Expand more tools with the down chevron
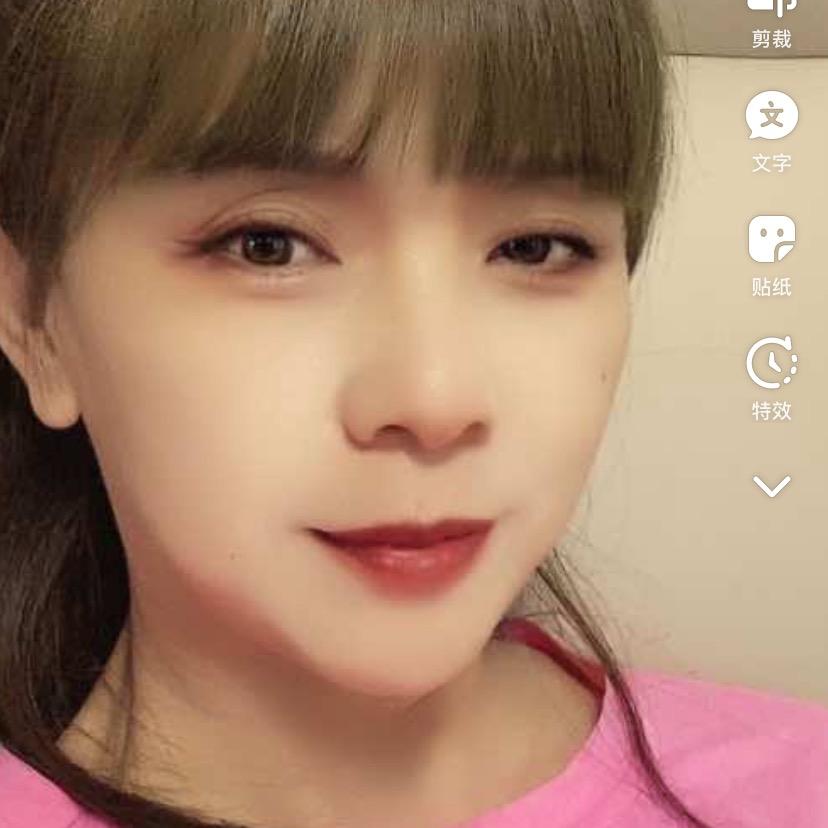The image size is (828, 828). coord(771,487)
